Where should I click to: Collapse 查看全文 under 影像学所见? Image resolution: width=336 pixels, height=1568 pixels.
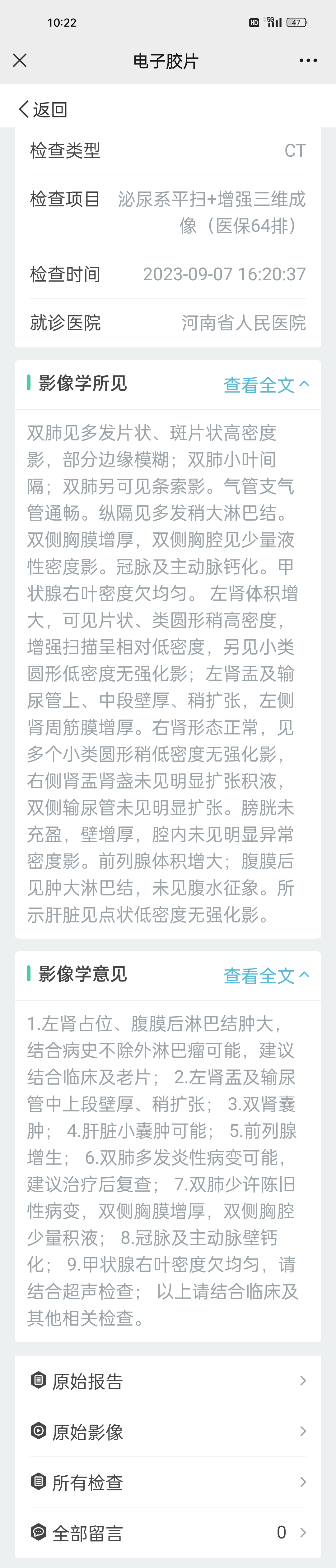tap(266, 385)
